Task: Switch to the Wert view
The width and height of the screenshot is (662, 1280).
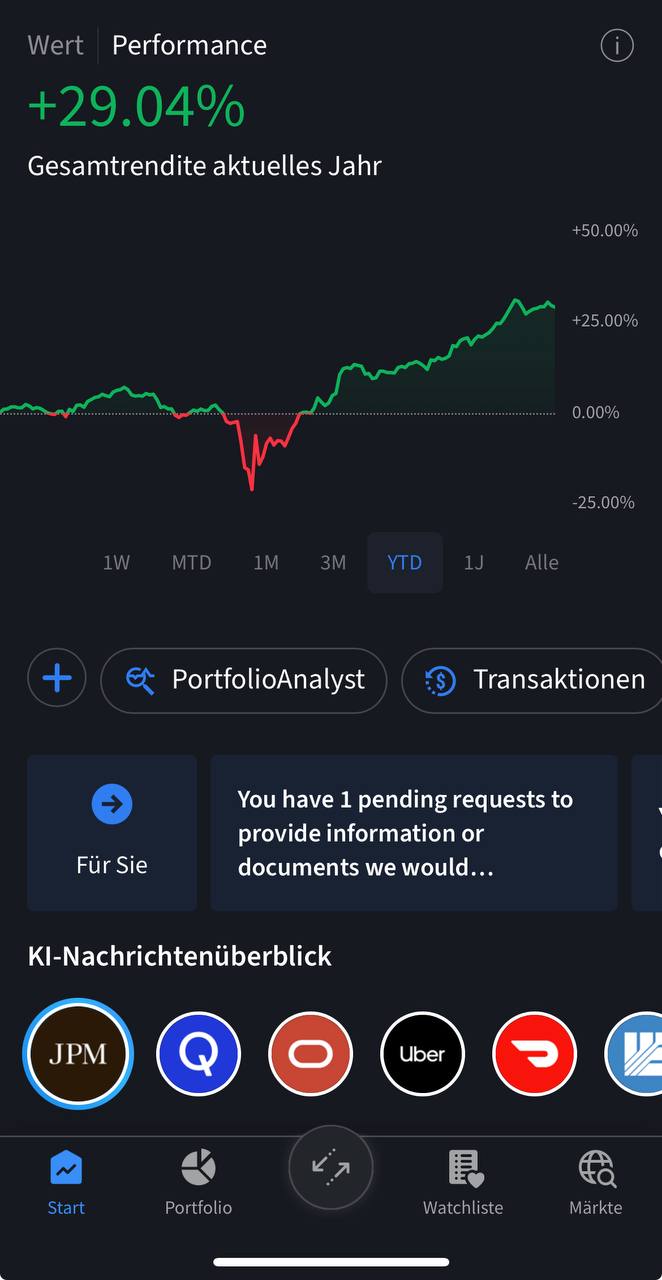Action: point(56,46)
